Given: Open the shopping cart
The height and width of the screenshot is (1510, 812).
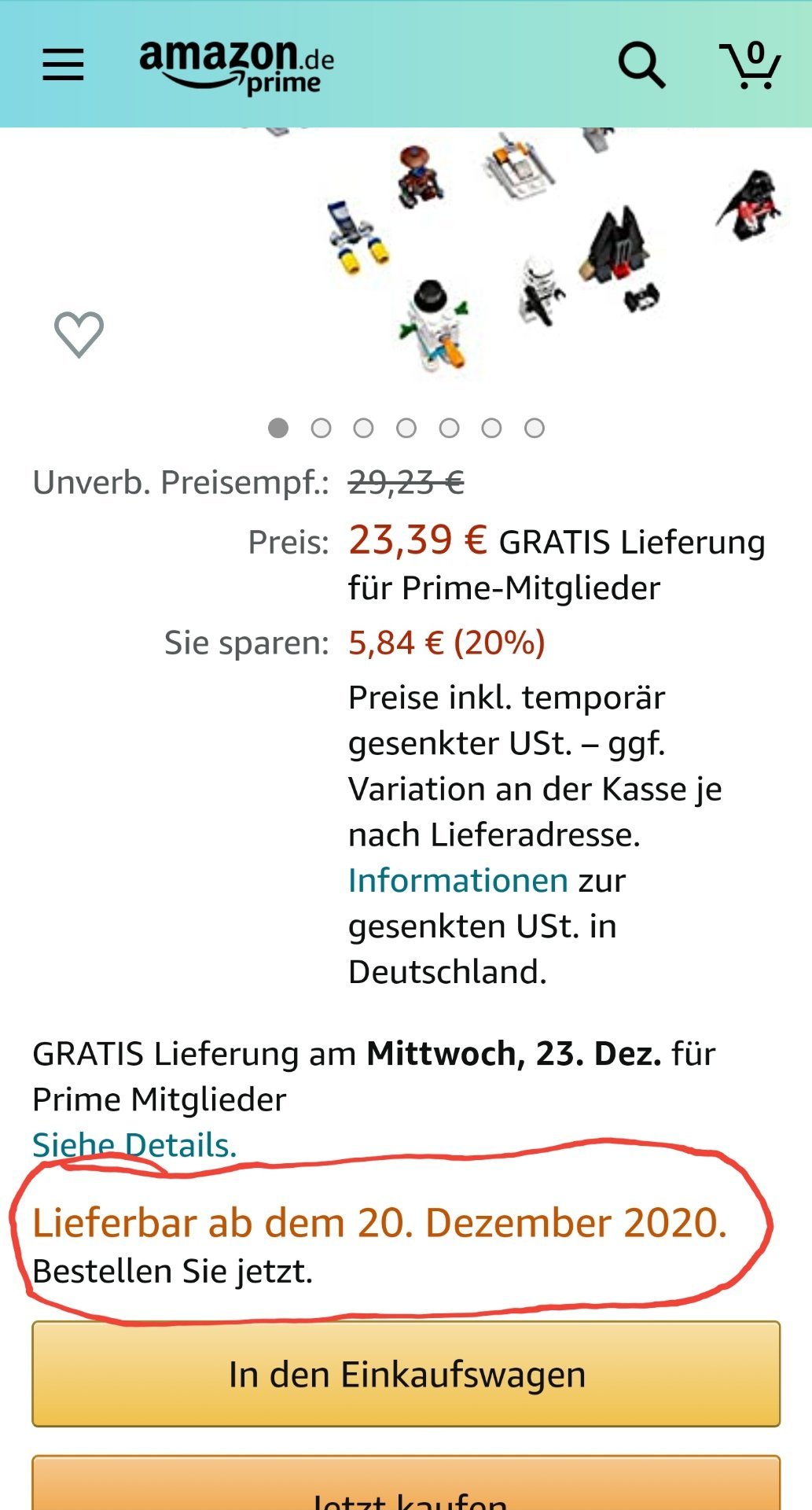Looking at the screenshot, I should 750,64.
